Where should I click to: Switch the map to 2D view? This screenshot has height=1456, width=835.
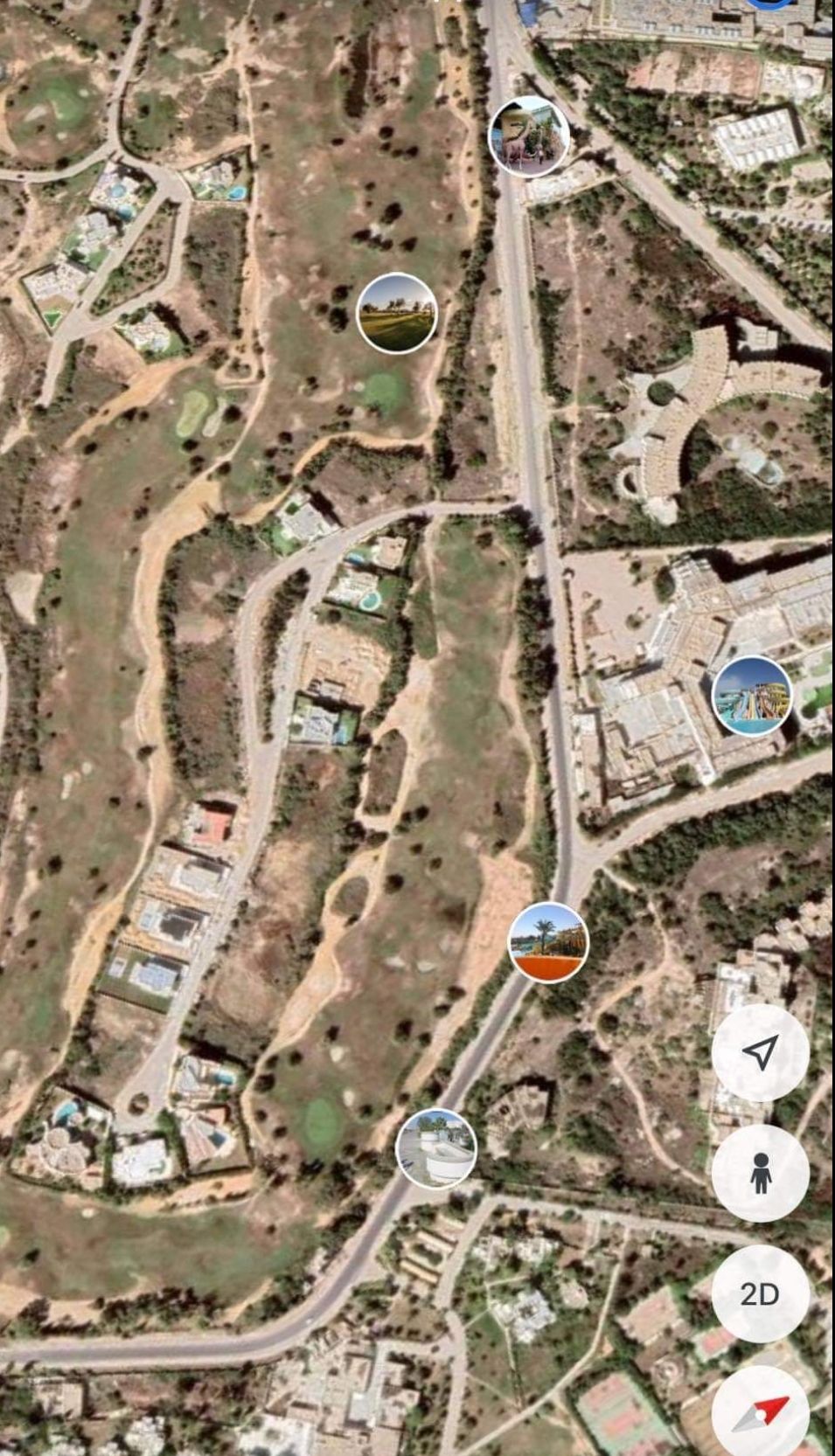(760, 1293)
